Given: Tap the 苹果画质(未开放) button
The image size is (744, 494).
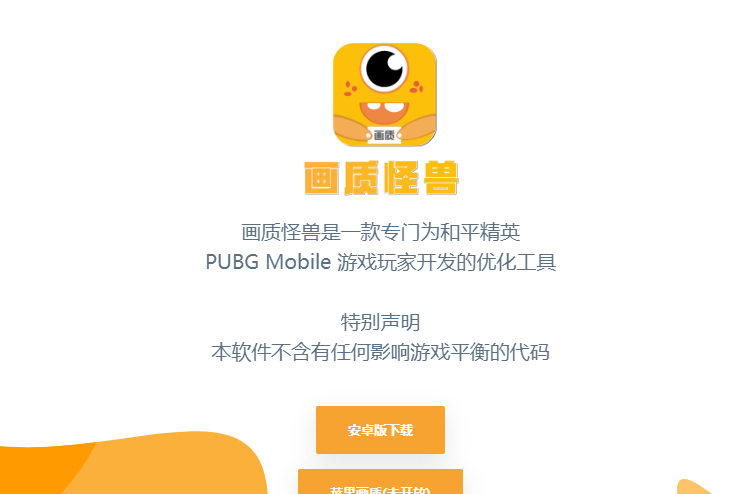Looking at the screenshot, I should coord(380,483).
